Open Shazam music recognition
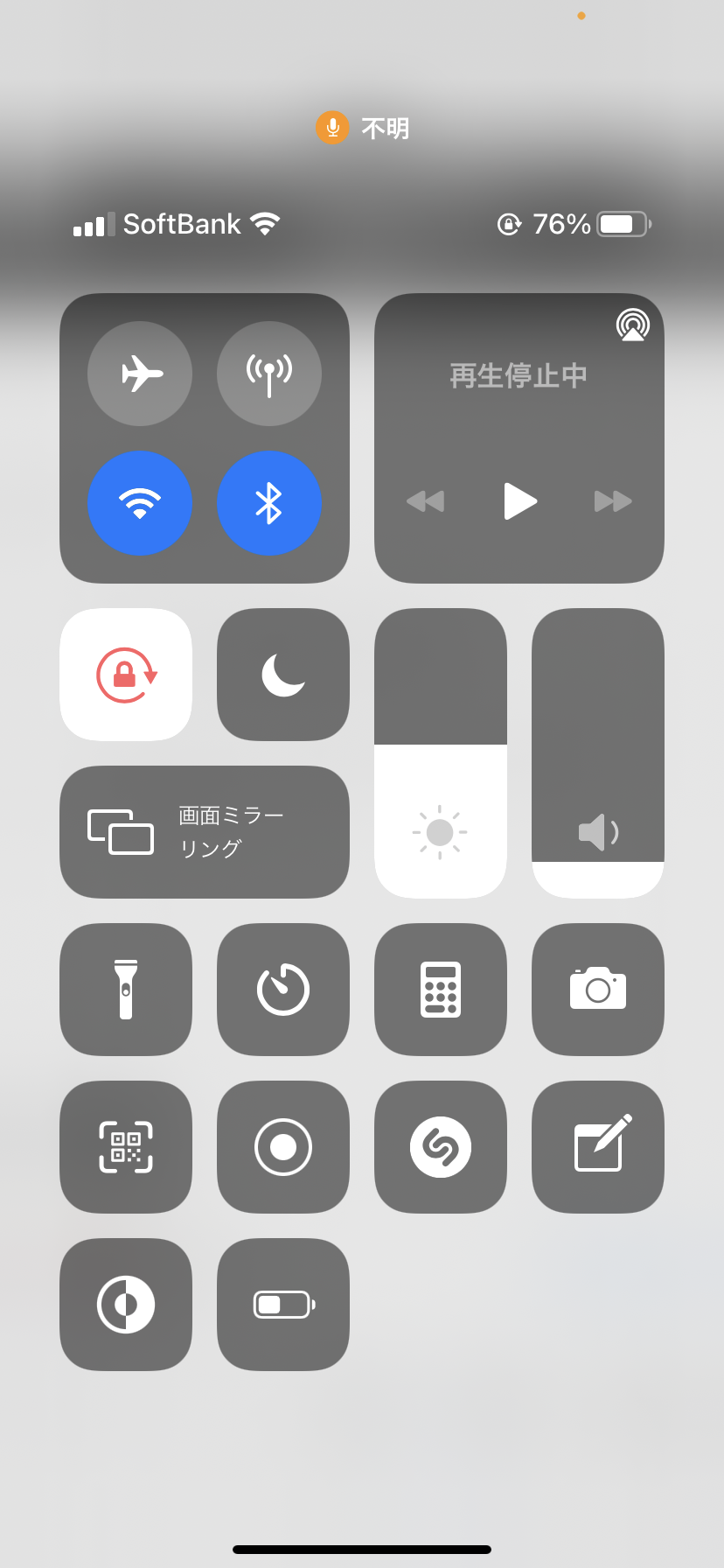Image resolution: width=724 pixels, height=1568 pixels. pos(440,1146)
